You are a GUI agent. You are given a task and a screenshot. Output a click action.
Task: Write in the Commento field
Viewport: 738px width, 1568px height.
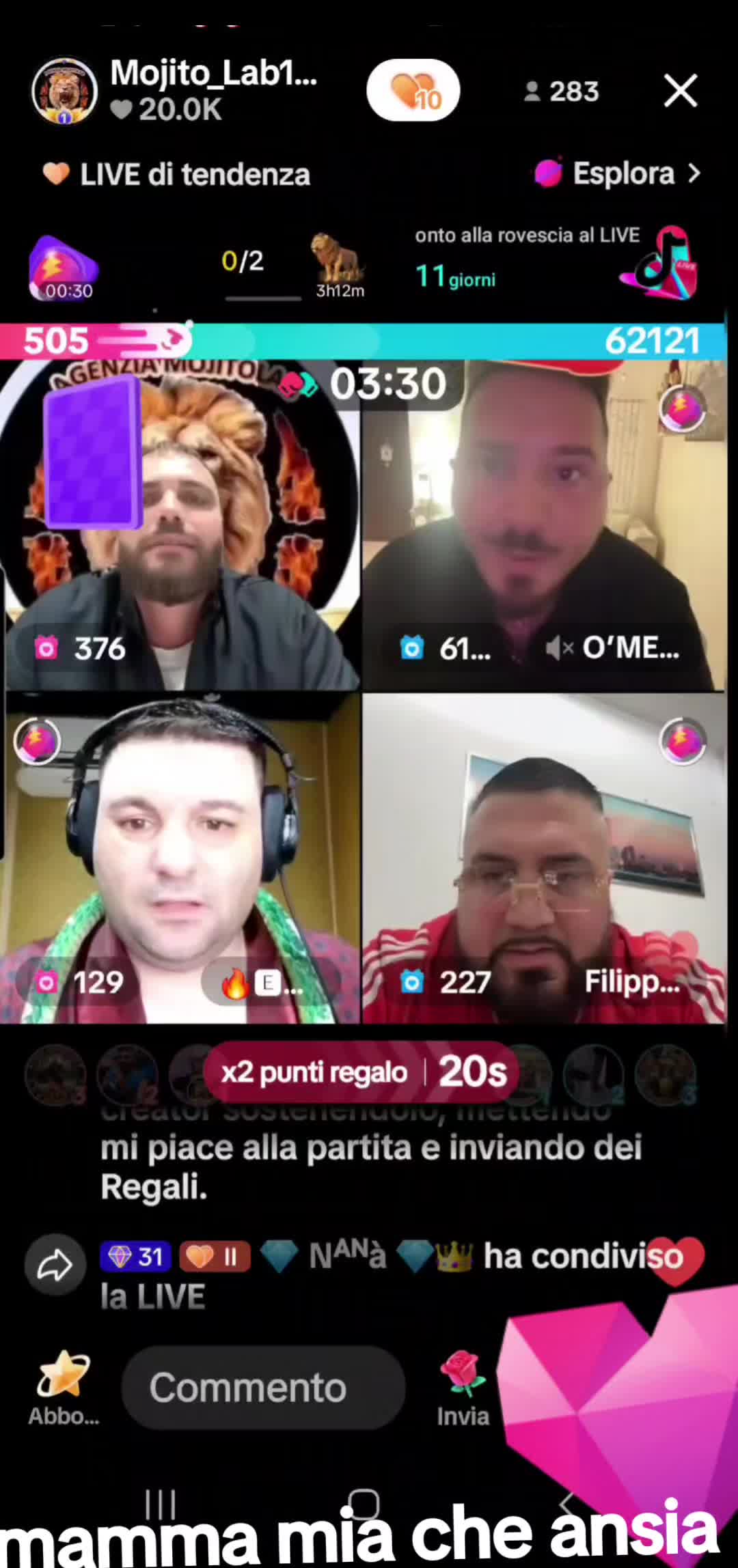click(x=263, y=1388)
